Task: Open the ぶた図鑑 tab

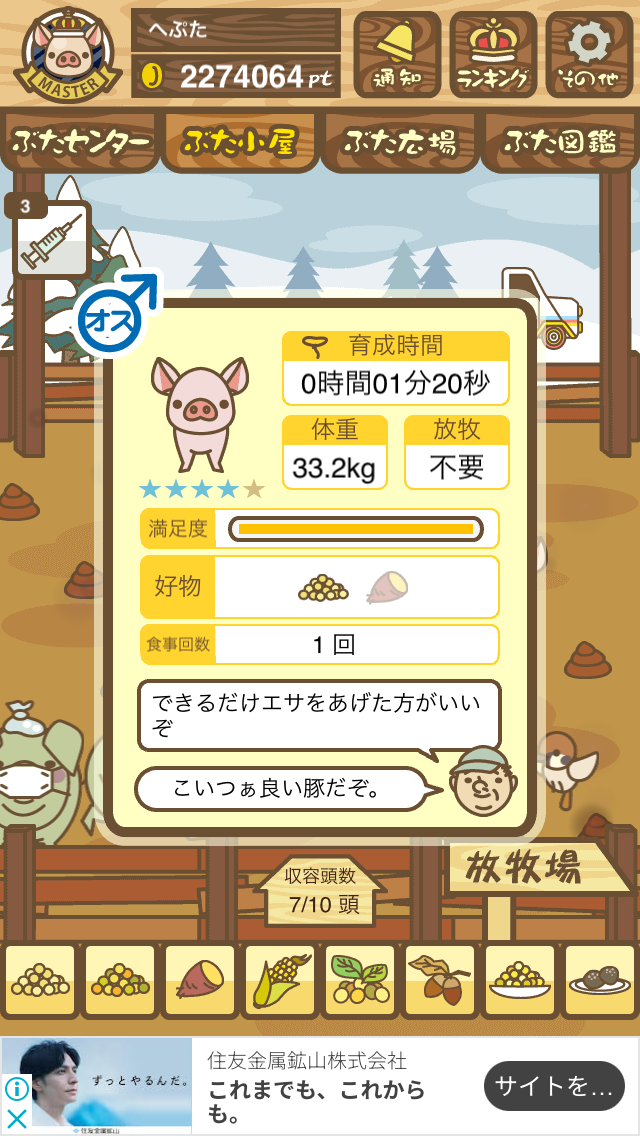Action: tap(560, 142)
